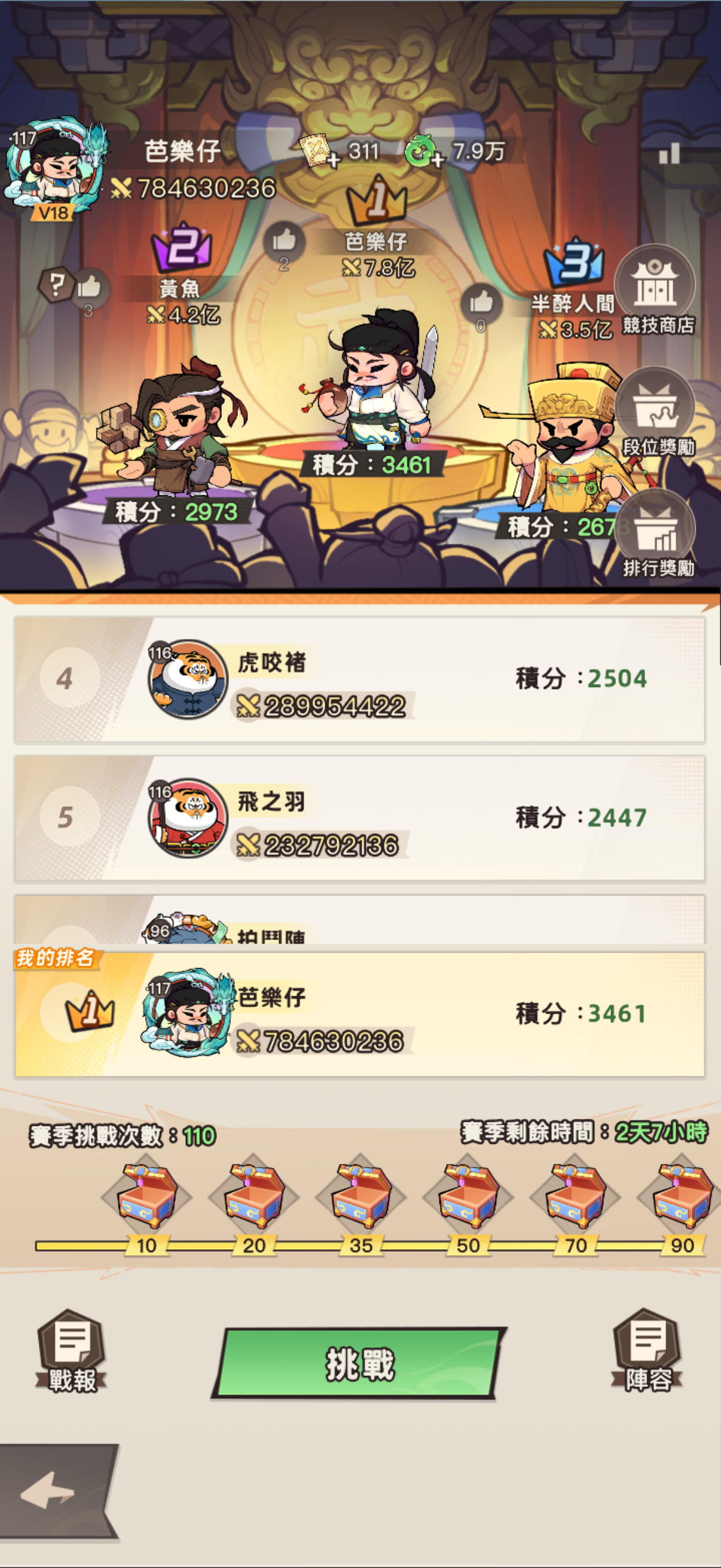The height and width of the screenshot is (1568, 721).
Task: Claim the chest at 50 challenges
Action: 468,1195
